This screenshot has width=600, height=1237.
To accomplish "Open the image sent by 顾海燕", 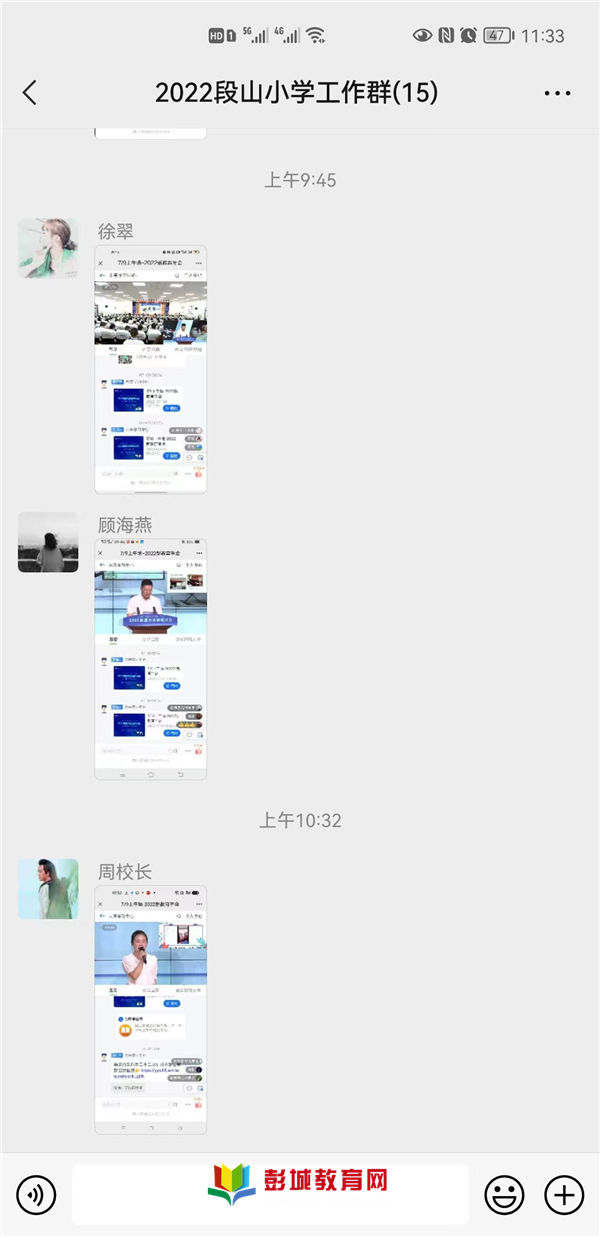I will pyautogui.click(x=151, y=659).
